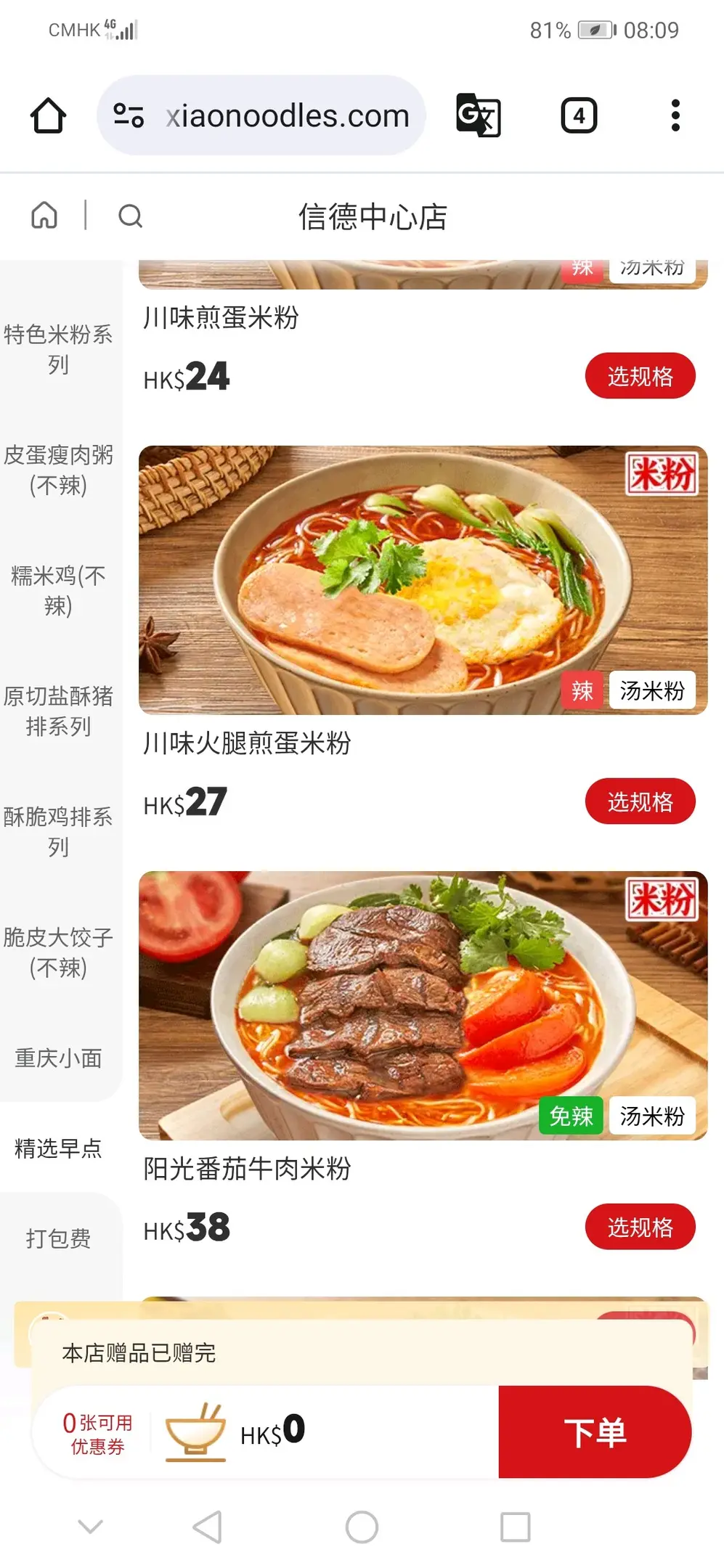Tap the xiaonoodles.com address bar

(x=287, y=115)
